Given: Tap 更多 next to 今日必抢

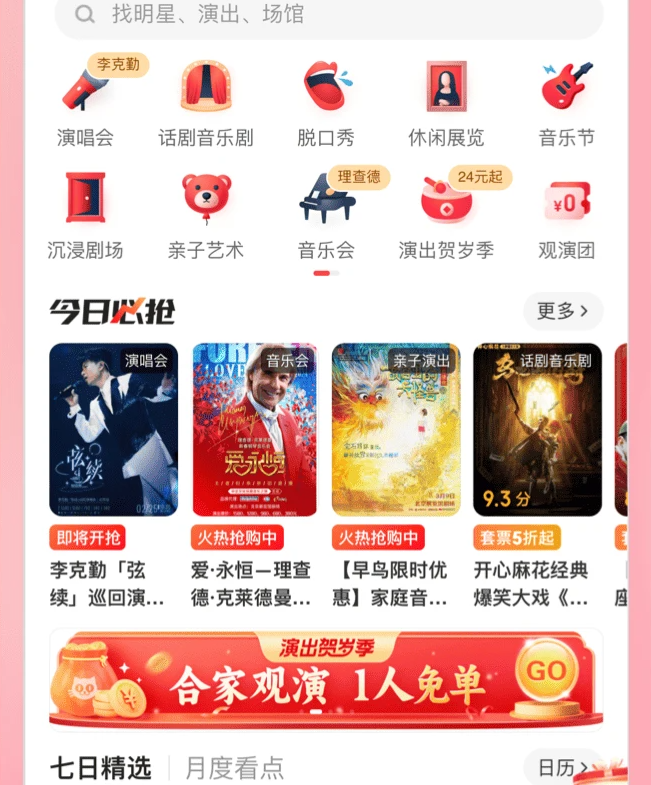Looking at the screenshot, I should tap(563, 311).
